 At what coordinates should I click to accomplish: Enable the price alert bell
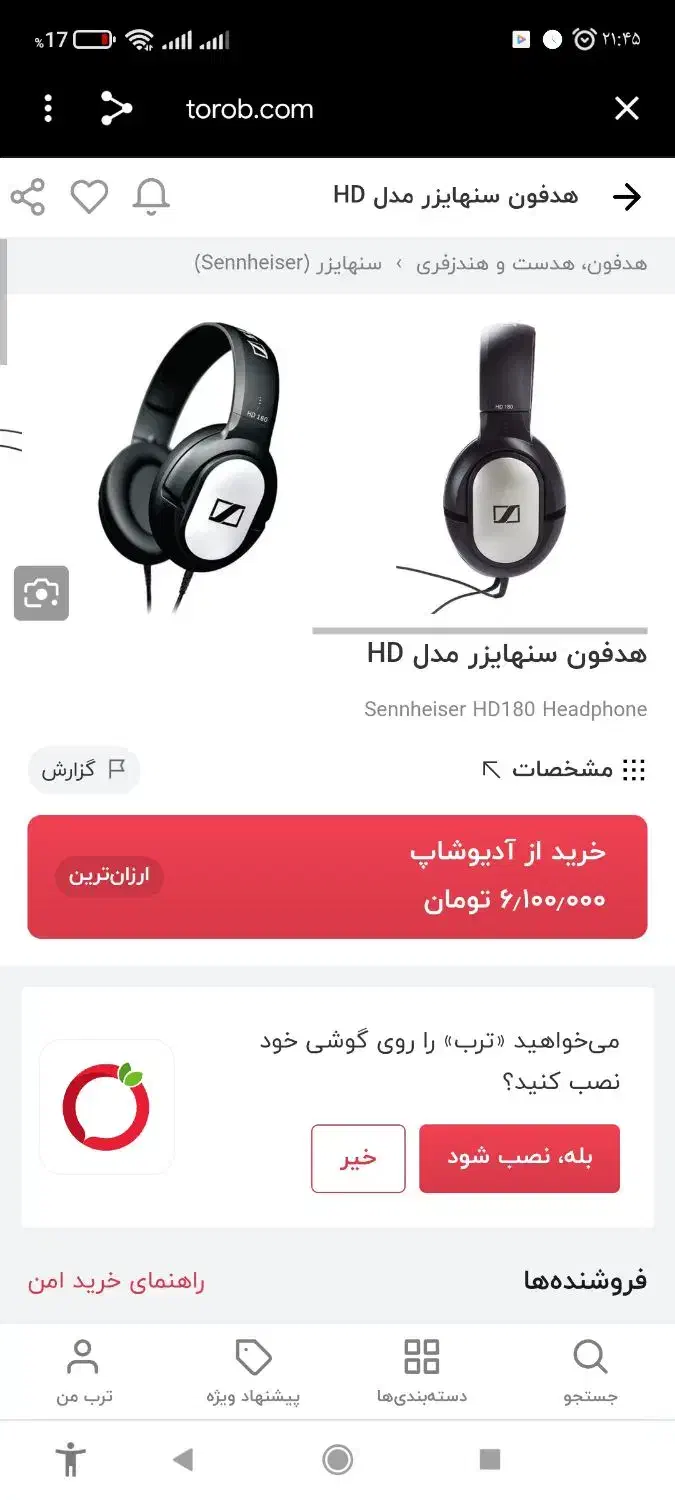click(151, 197)
